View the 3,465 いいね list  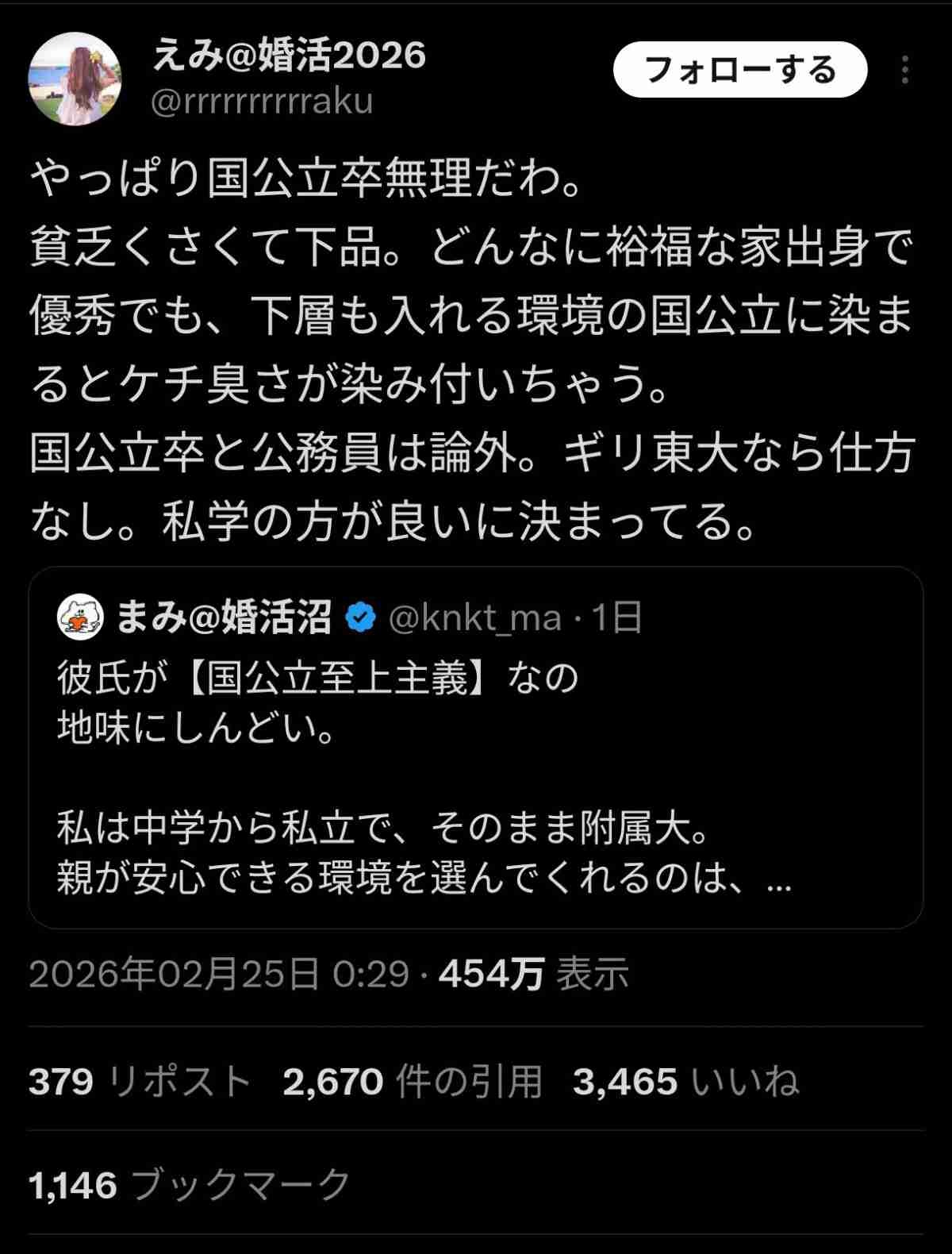pyautogui.click(x=685, y=1082)
